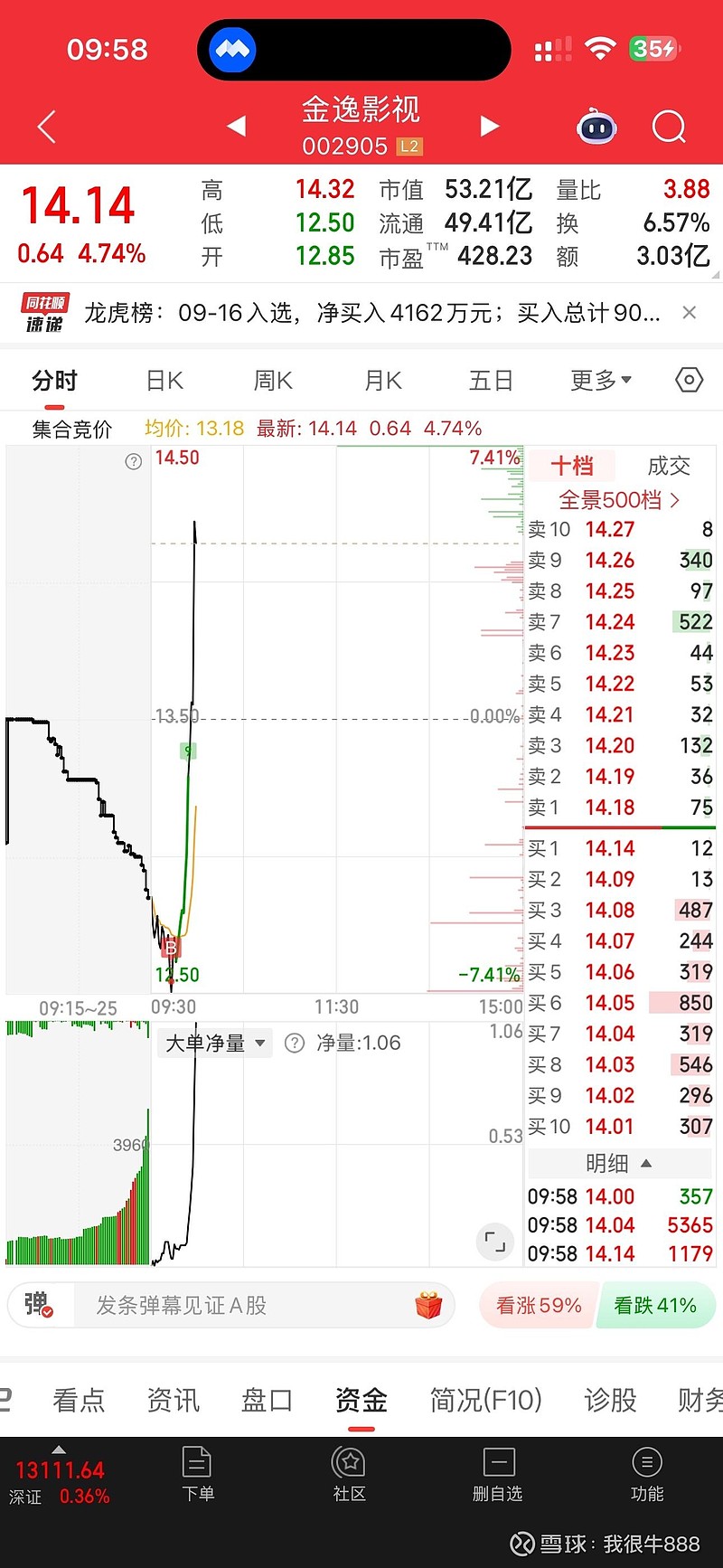The image size is (723, 1568).
Task: Dismiss the 龙虎榜 news banner
Action: tap(690, 313)
